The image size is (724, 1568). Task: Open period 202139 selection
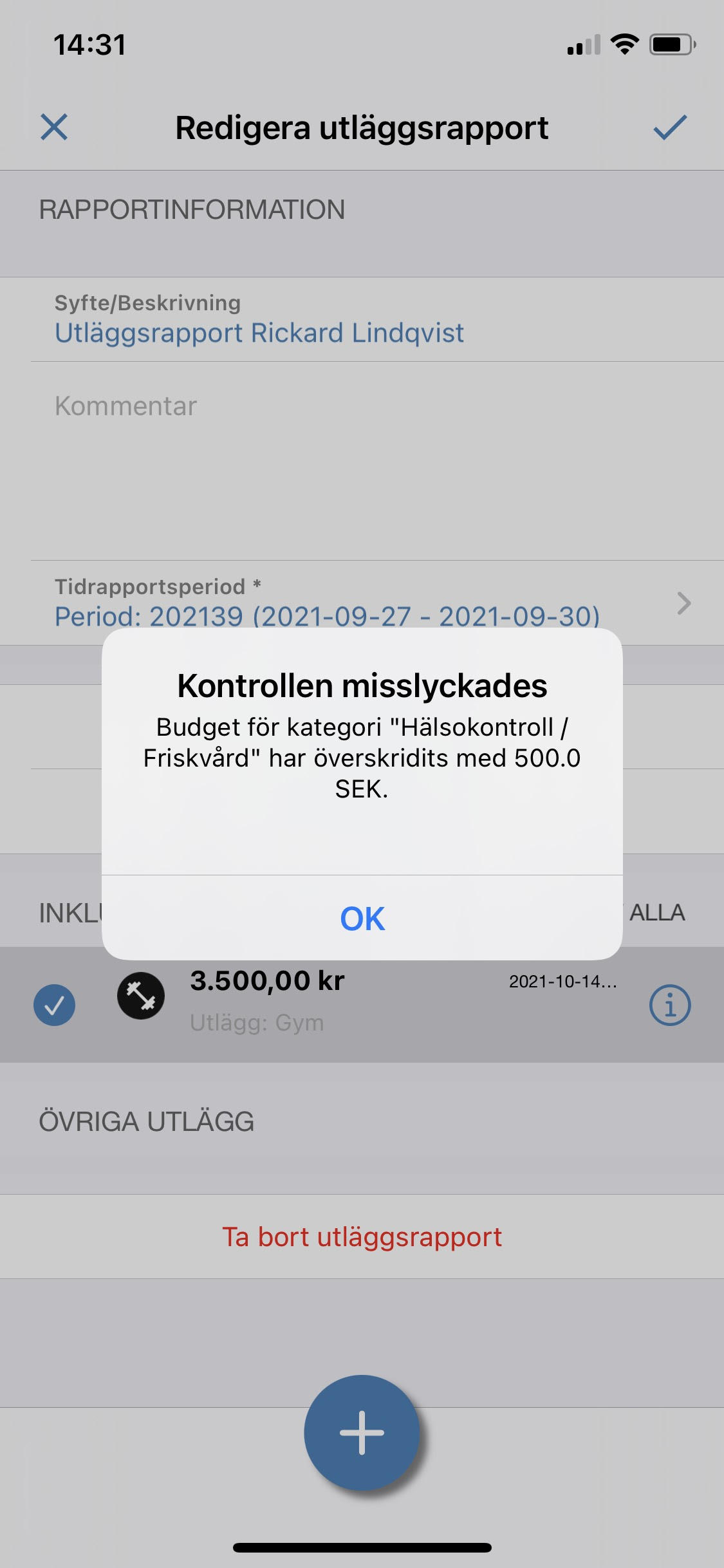(x=328, y=616)
